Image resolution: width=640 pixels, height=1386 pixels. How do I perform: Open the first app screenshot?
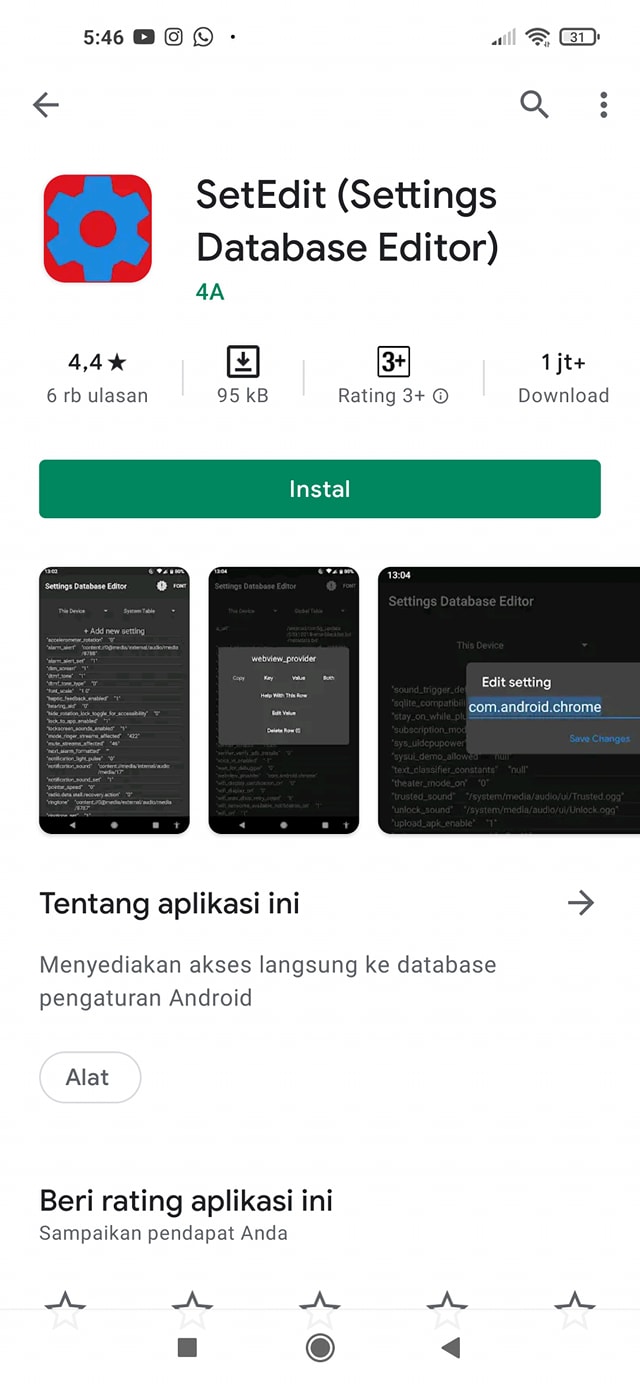pyautogui.click(x=114, y=700)
